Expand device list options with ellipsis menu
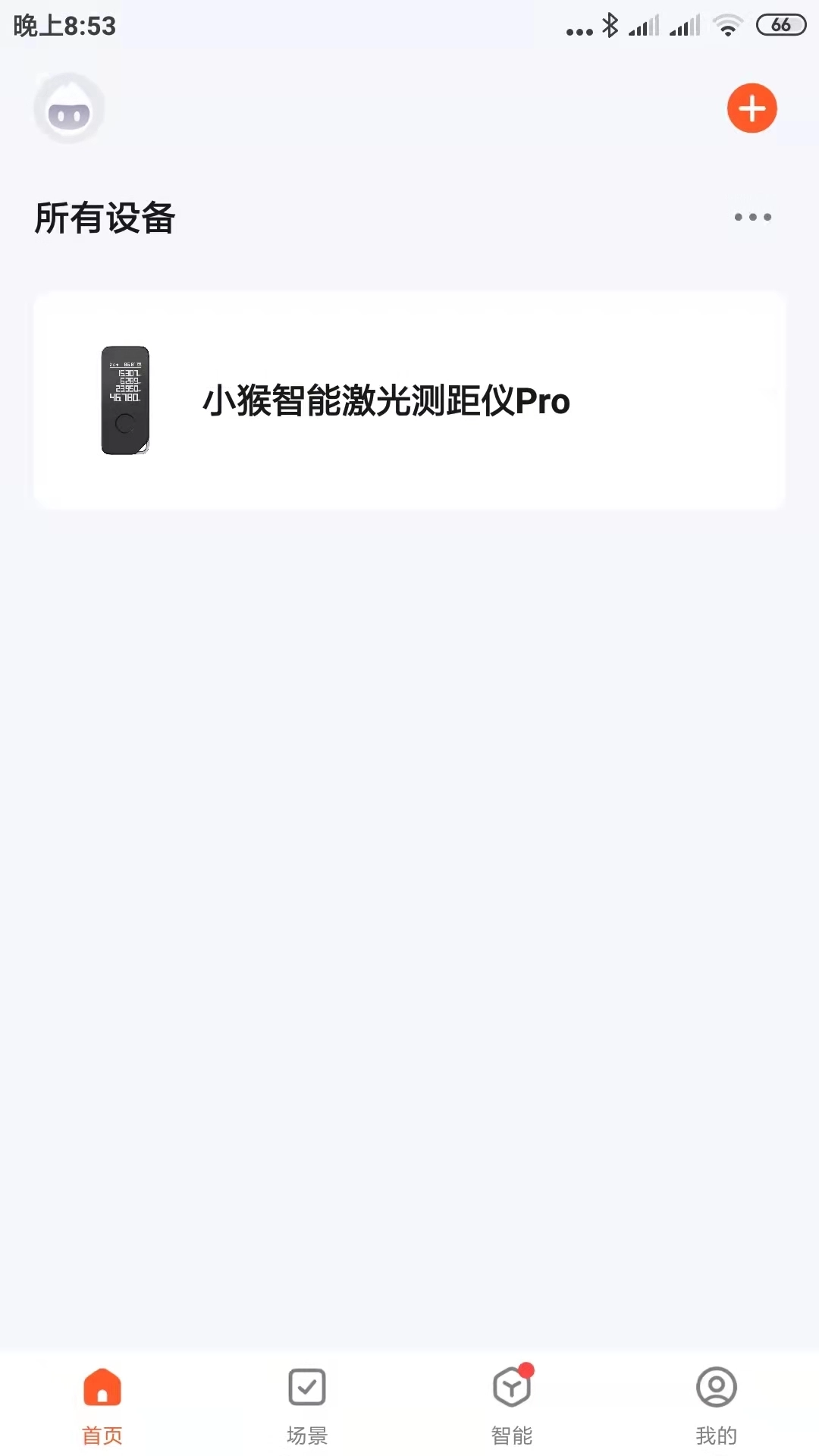Image resolution: width=819 pixels, height=1456 pixels. [x=751, y=218]
